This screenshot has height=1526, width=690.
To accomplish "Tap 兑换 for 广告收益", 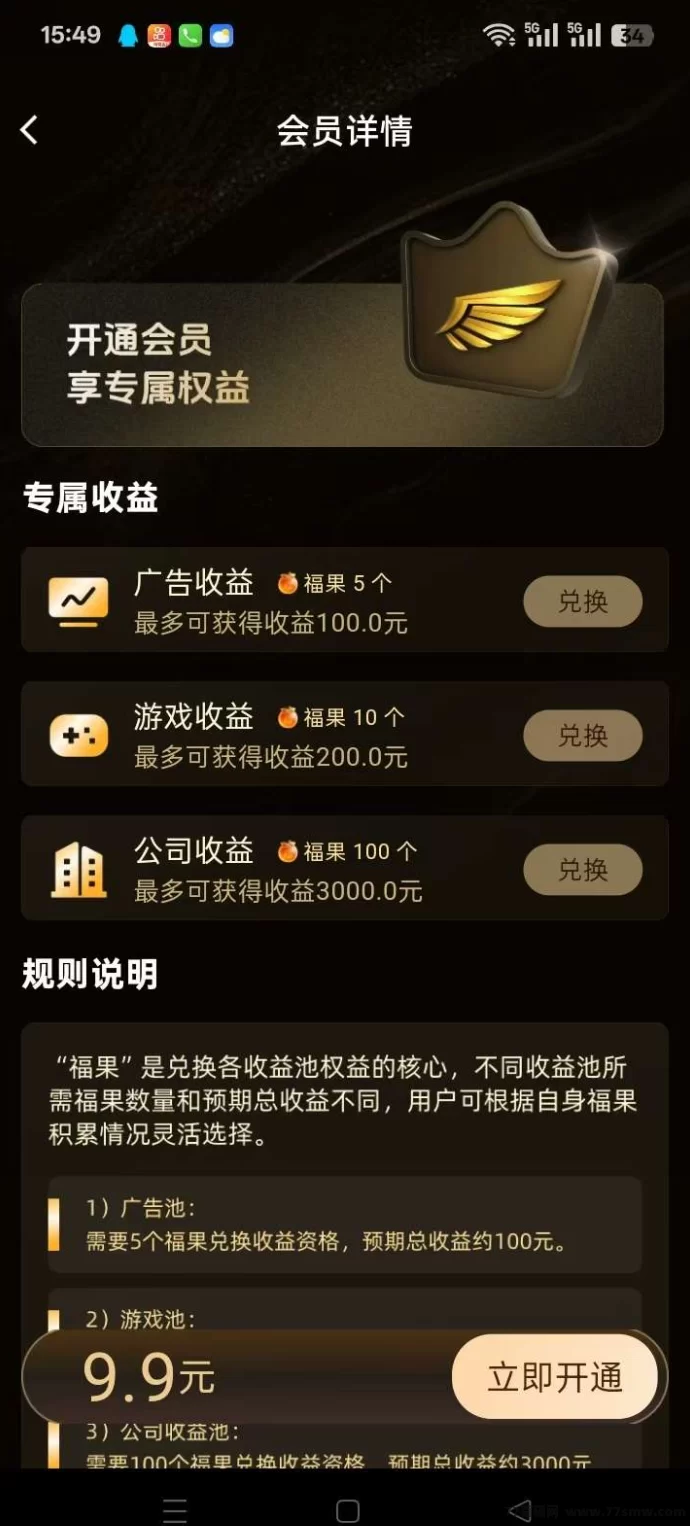I will click(582, 602).
